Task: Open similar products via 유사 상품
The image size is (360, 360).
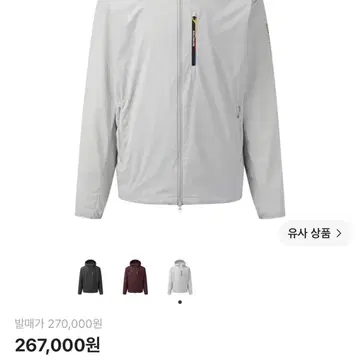Action: point(315,233)
